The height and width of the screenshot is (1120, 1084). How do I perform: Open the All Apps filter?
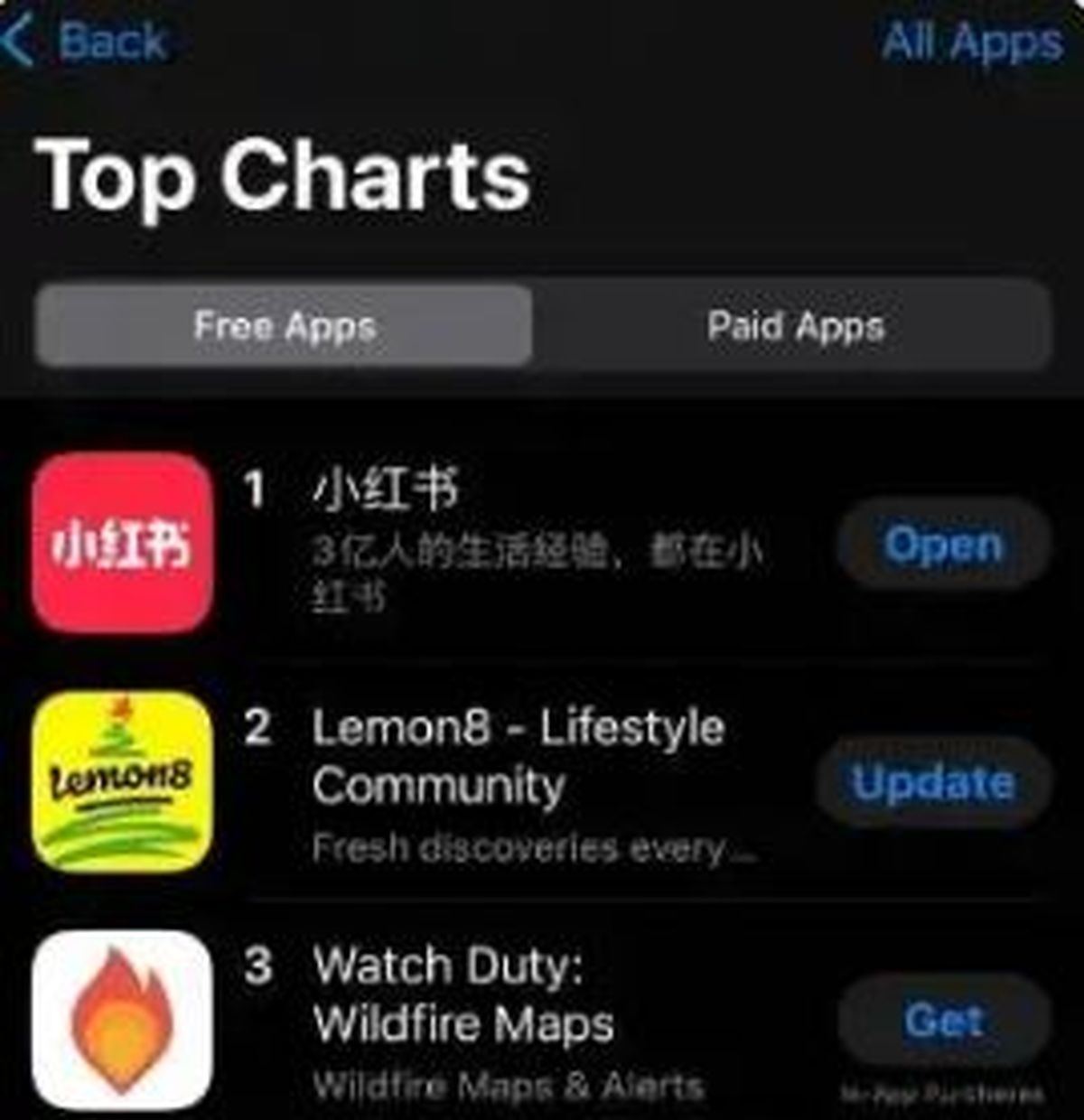click(972, 42)
